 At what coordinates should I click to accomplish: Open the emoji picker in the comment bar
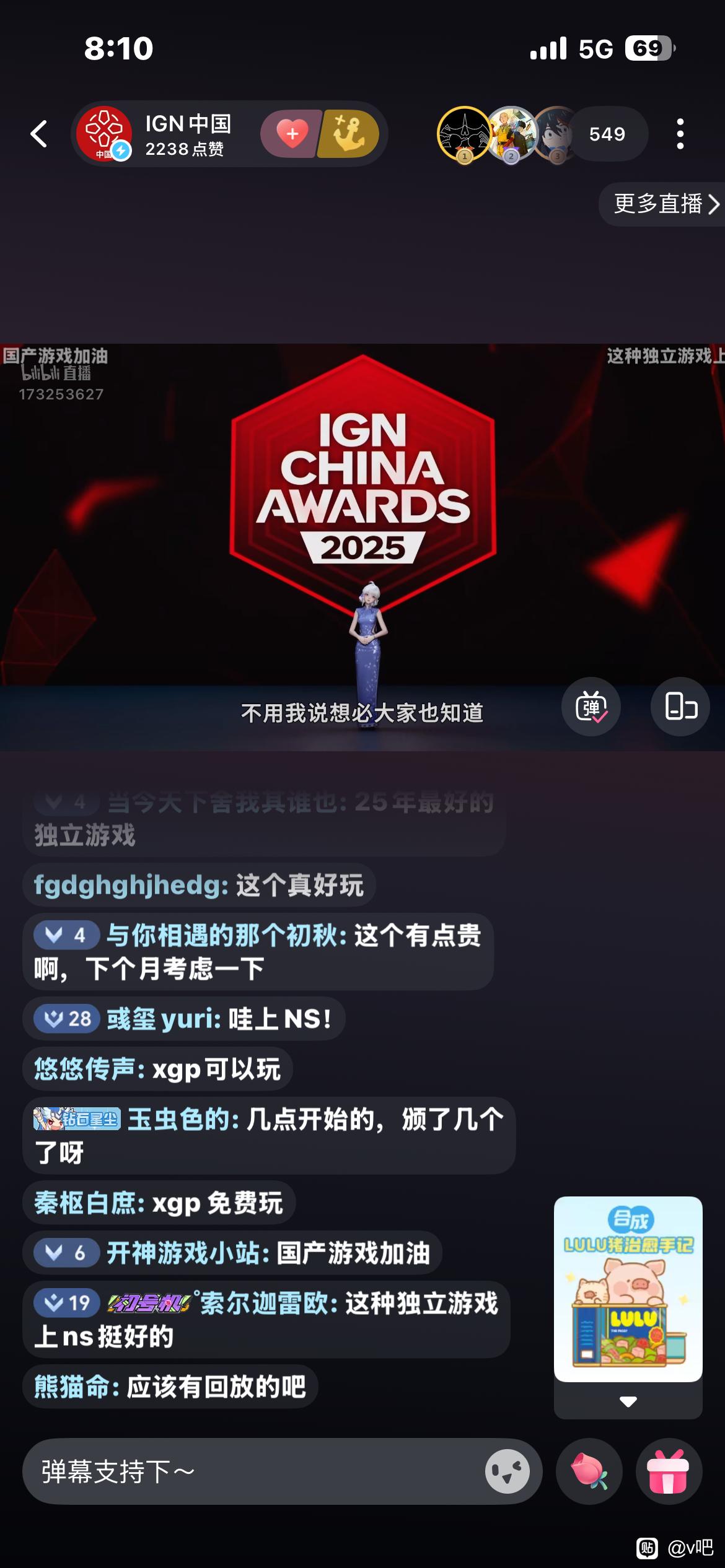(x=507, y=1471)
